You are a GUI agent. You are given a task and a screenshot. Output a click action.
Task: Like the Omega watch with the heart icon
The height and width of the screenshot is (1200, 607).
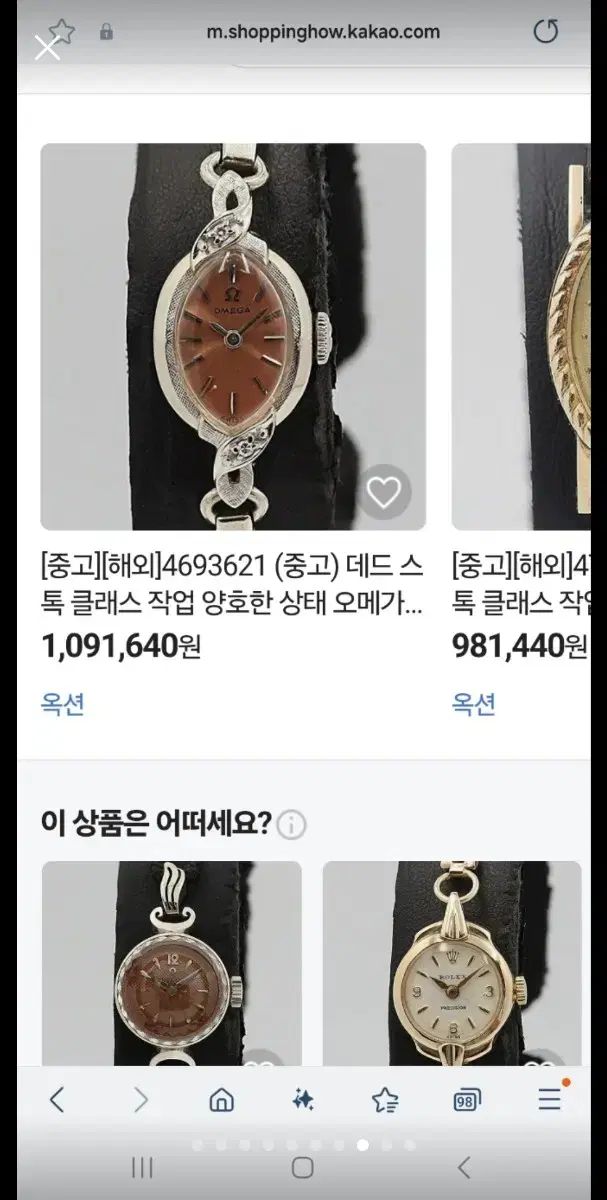[384, 491]
